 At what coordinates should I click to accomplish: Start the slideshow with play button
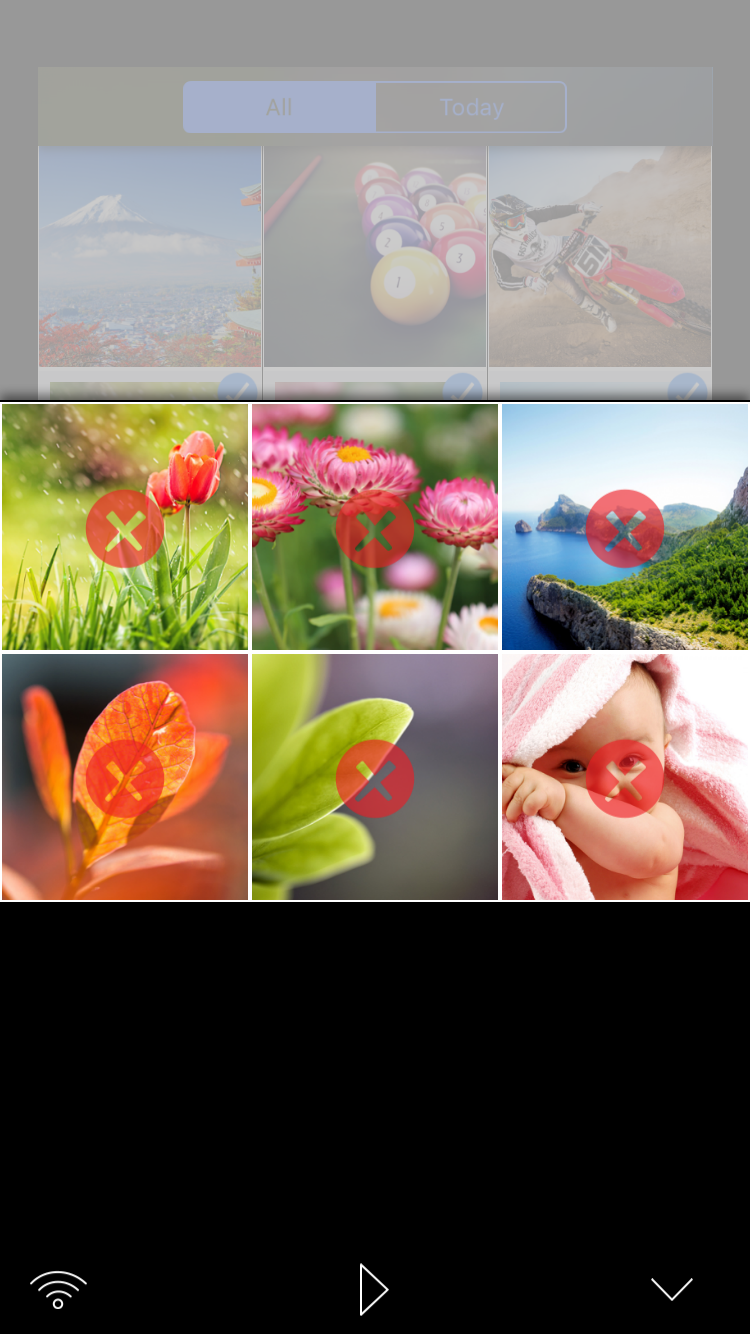(373, 1289)
